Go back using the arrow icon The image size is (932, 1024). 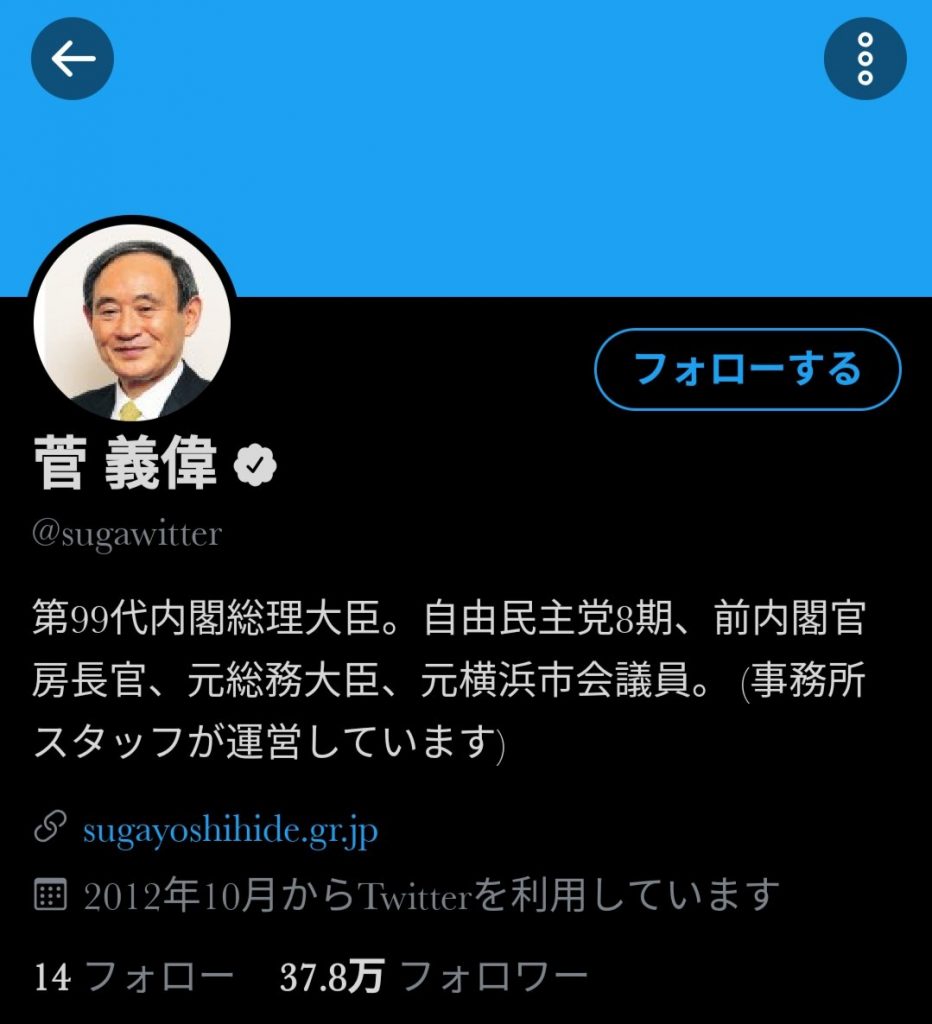coord(72,59)
